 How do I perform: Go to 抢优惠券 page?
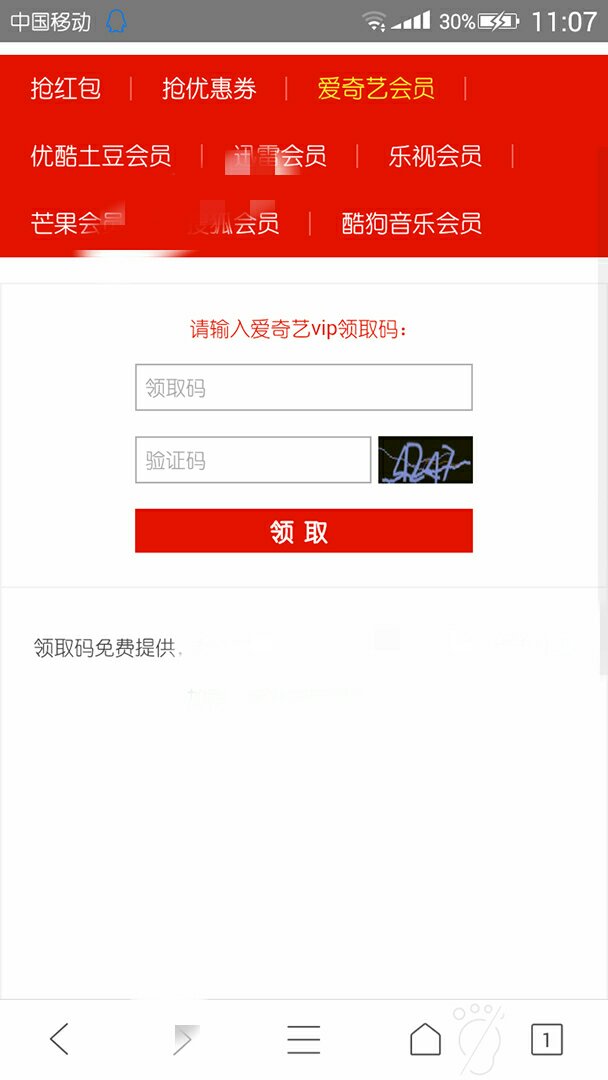pyautogui.click(x=209, y=89)
